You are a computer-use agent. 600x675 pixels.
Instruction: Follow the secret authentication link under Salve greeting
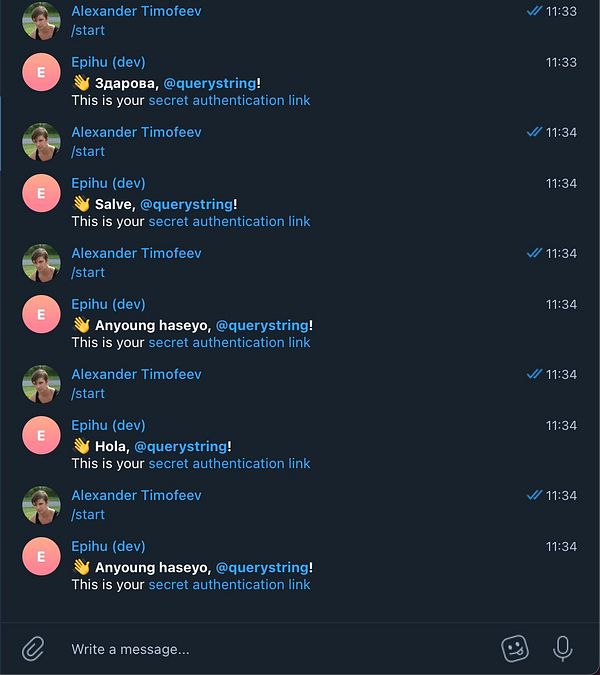pyautogui.click(x=229, y=221)
